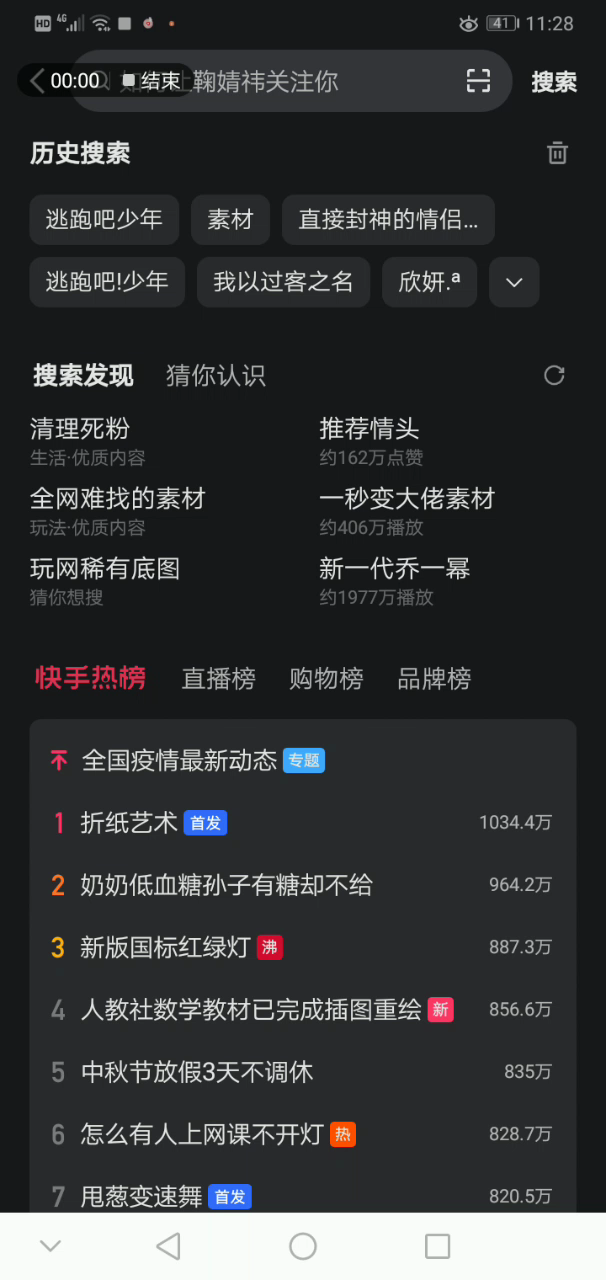The height and width of the screenshot is (1280, 606).
Task: Switch to the 直播榜 tab
Action: pos(218,678)
